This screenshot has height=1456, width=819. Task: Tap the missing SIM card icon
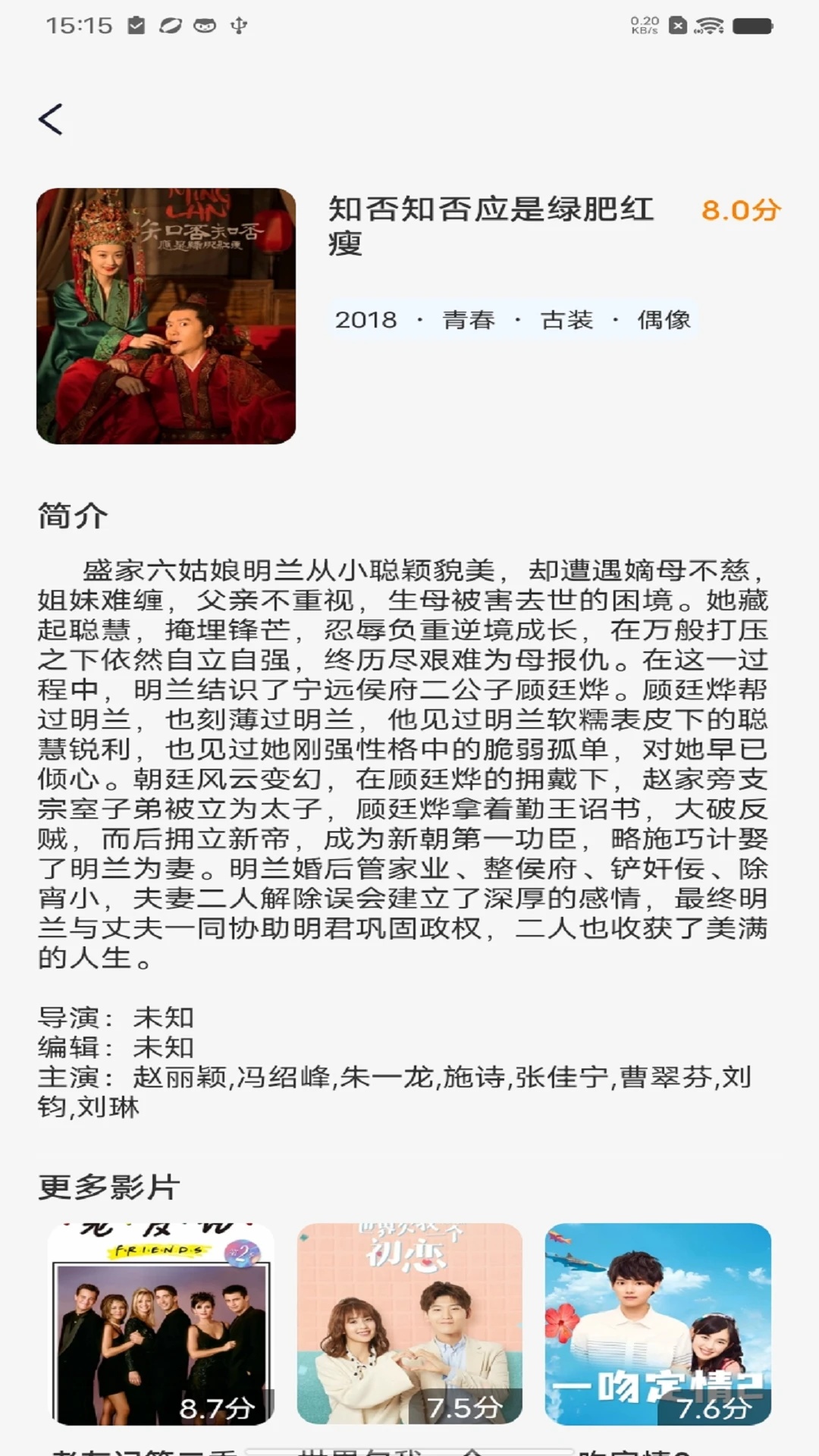click(679, 25)
